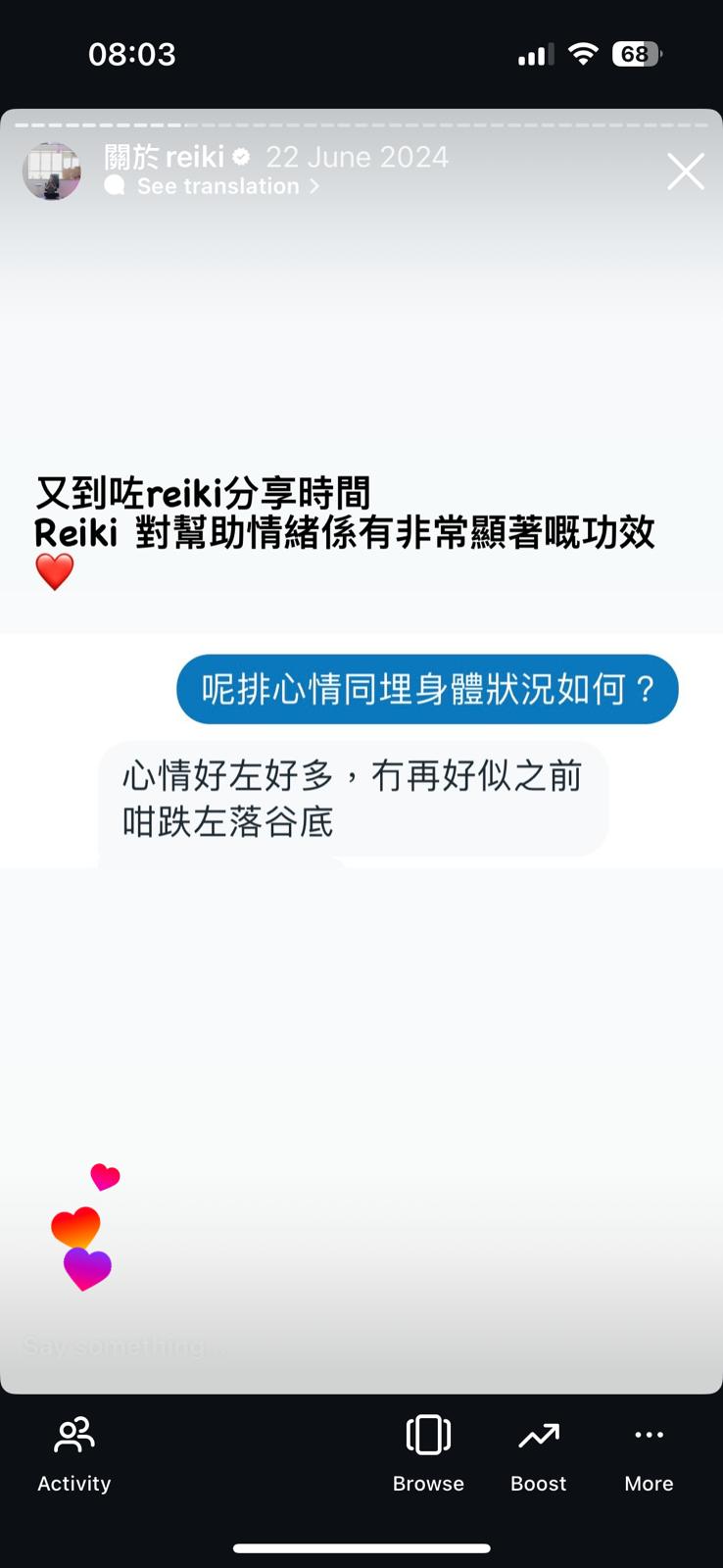Open the 關於 reiki profile picture

[x=52, y=171]
